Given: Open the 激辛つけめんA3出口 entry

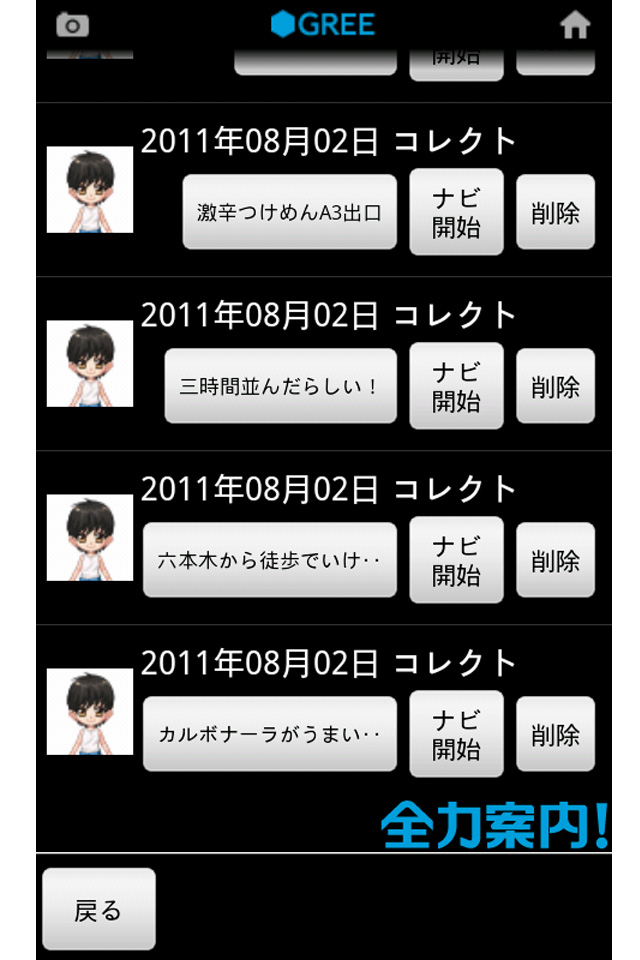Looking at the screenshot, I should pos(289,212).
